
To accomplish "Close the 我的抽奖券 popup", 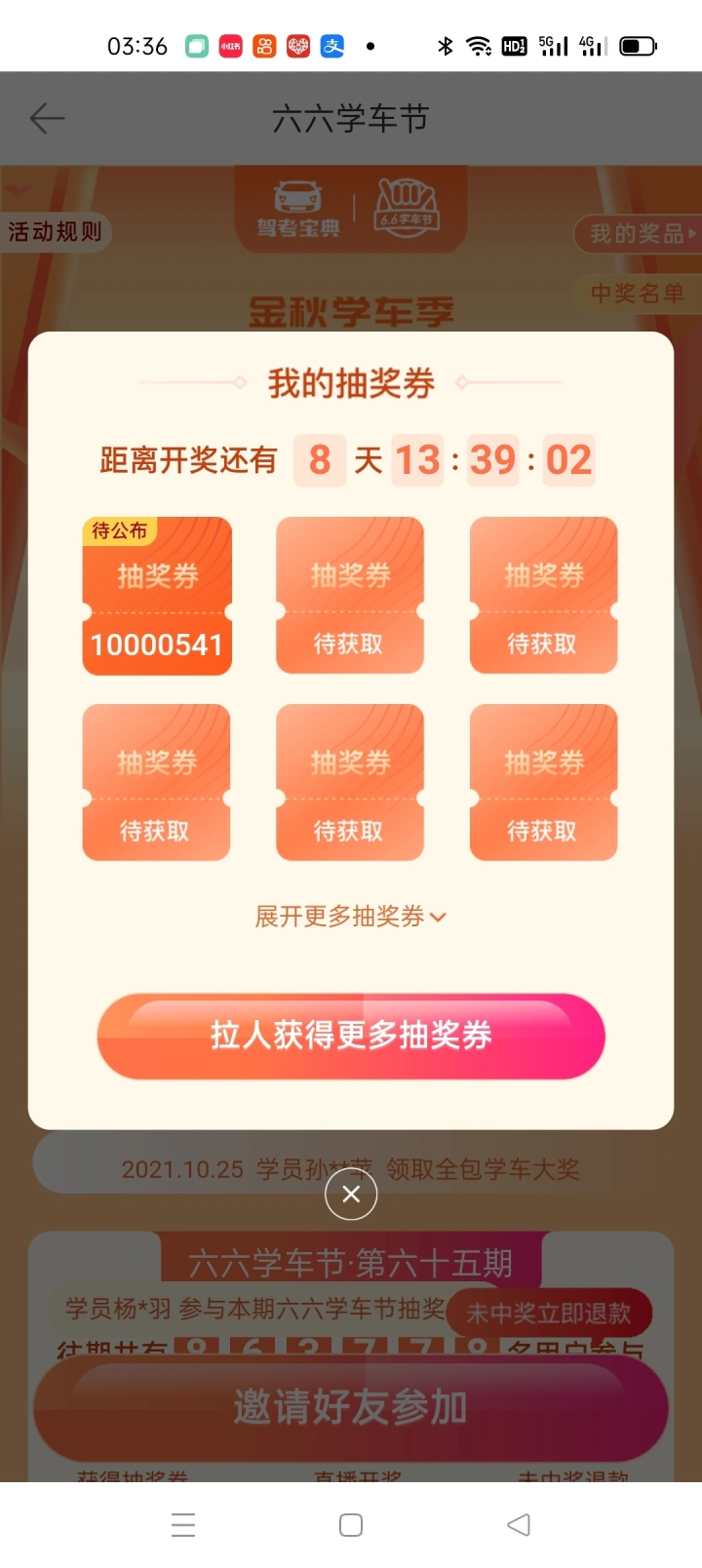I will tap(351, 1195).
